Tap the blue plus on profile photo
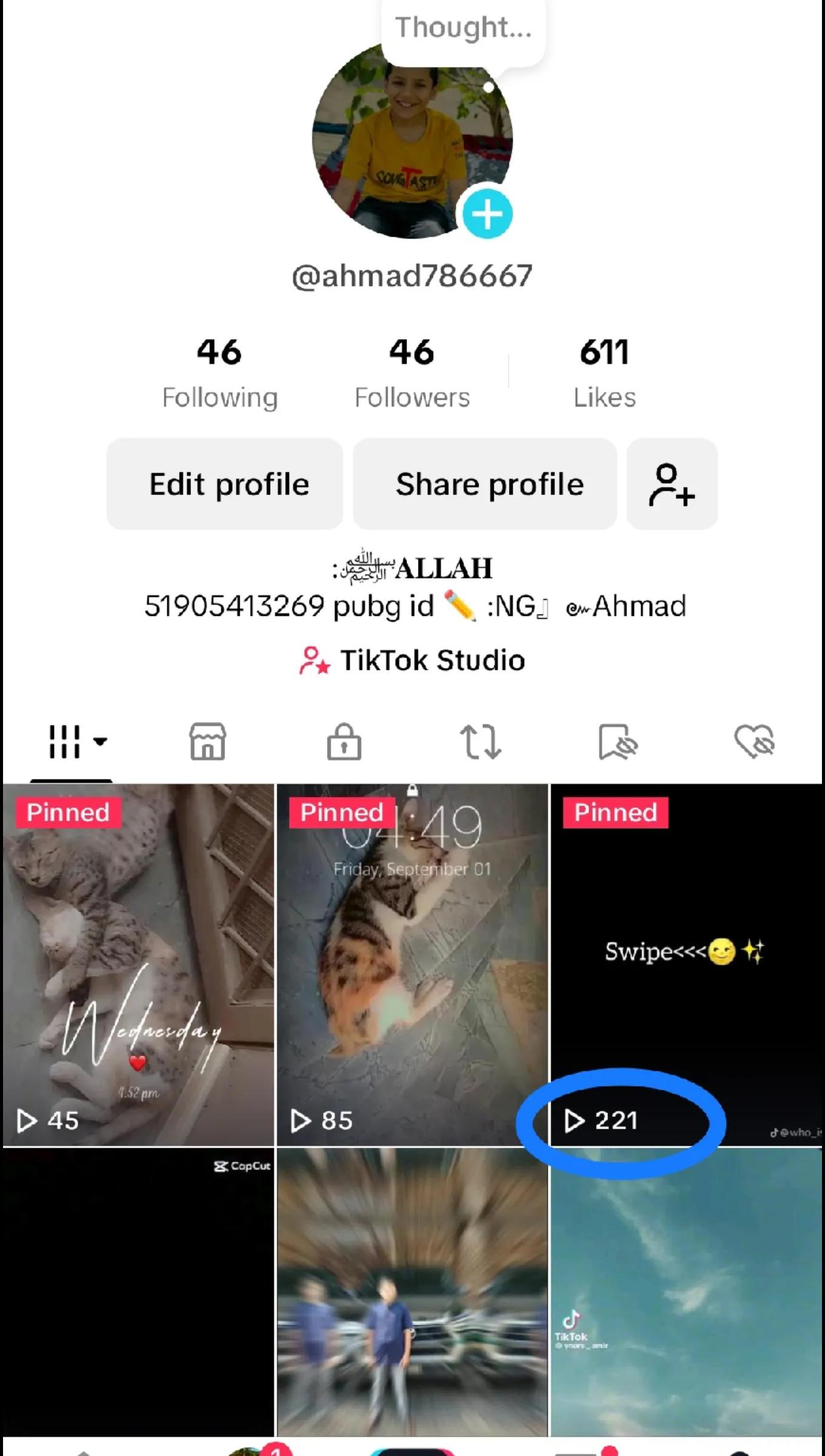This screenshot has height=1456, width=825. click(x=487, y=214)
